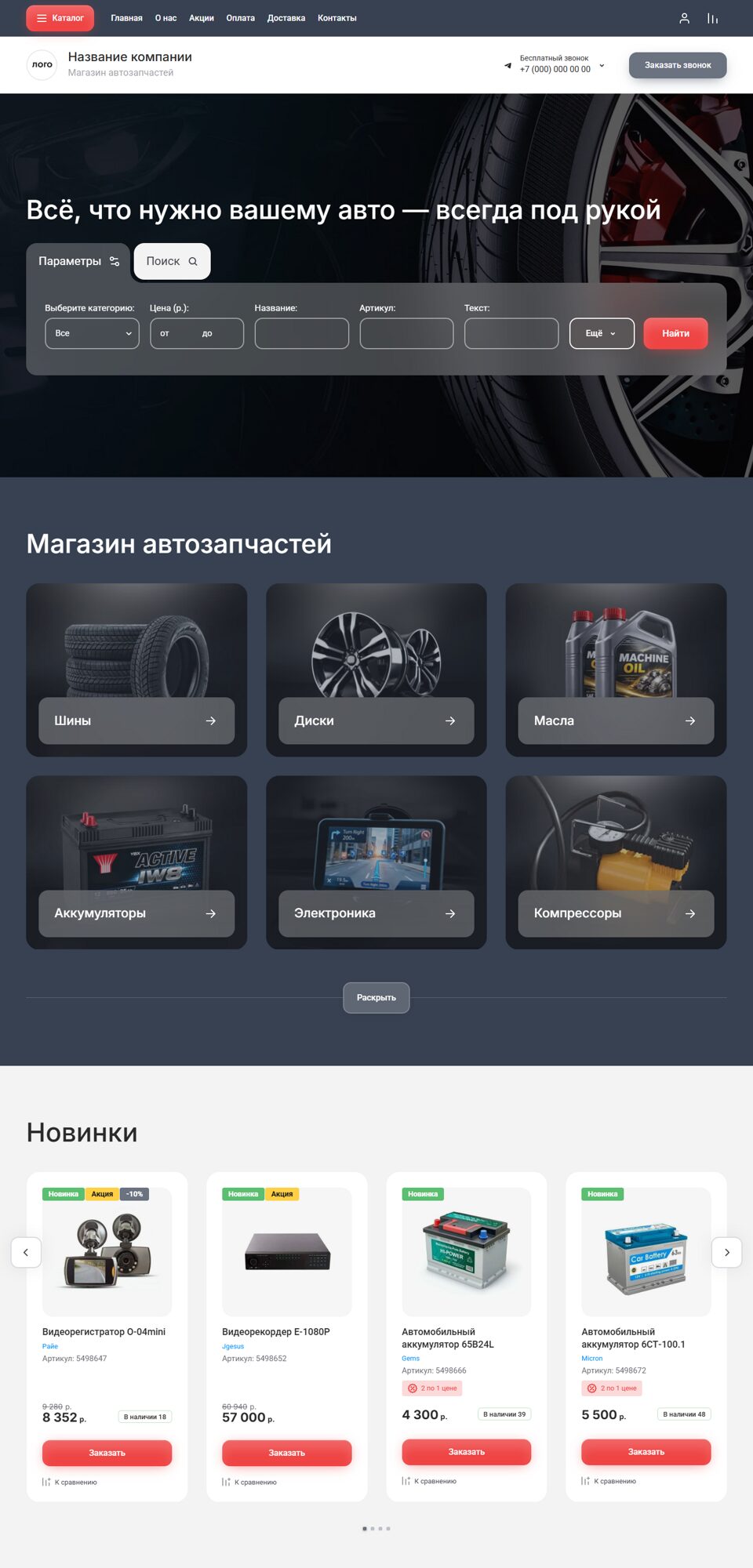Viewport: 753px width, 1568px height.
Task: Show next Новинки products with right arrow
Action: pos(726,1252)
